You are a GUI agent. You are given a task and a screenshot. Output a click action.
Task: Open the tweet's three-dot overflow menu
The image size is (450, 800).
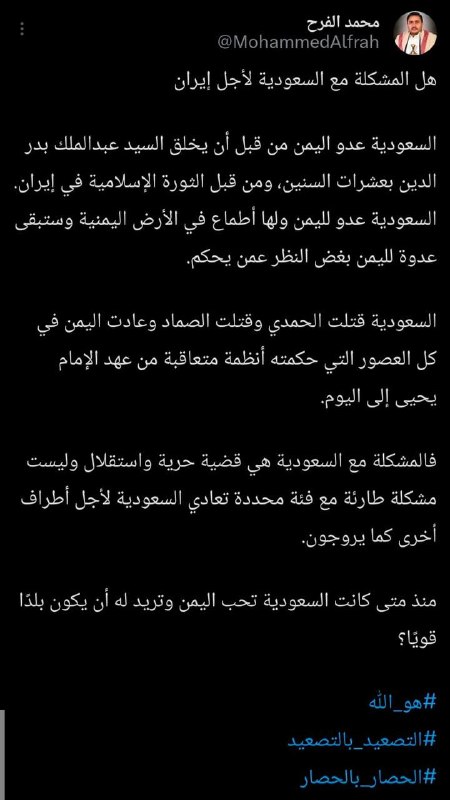22,30
